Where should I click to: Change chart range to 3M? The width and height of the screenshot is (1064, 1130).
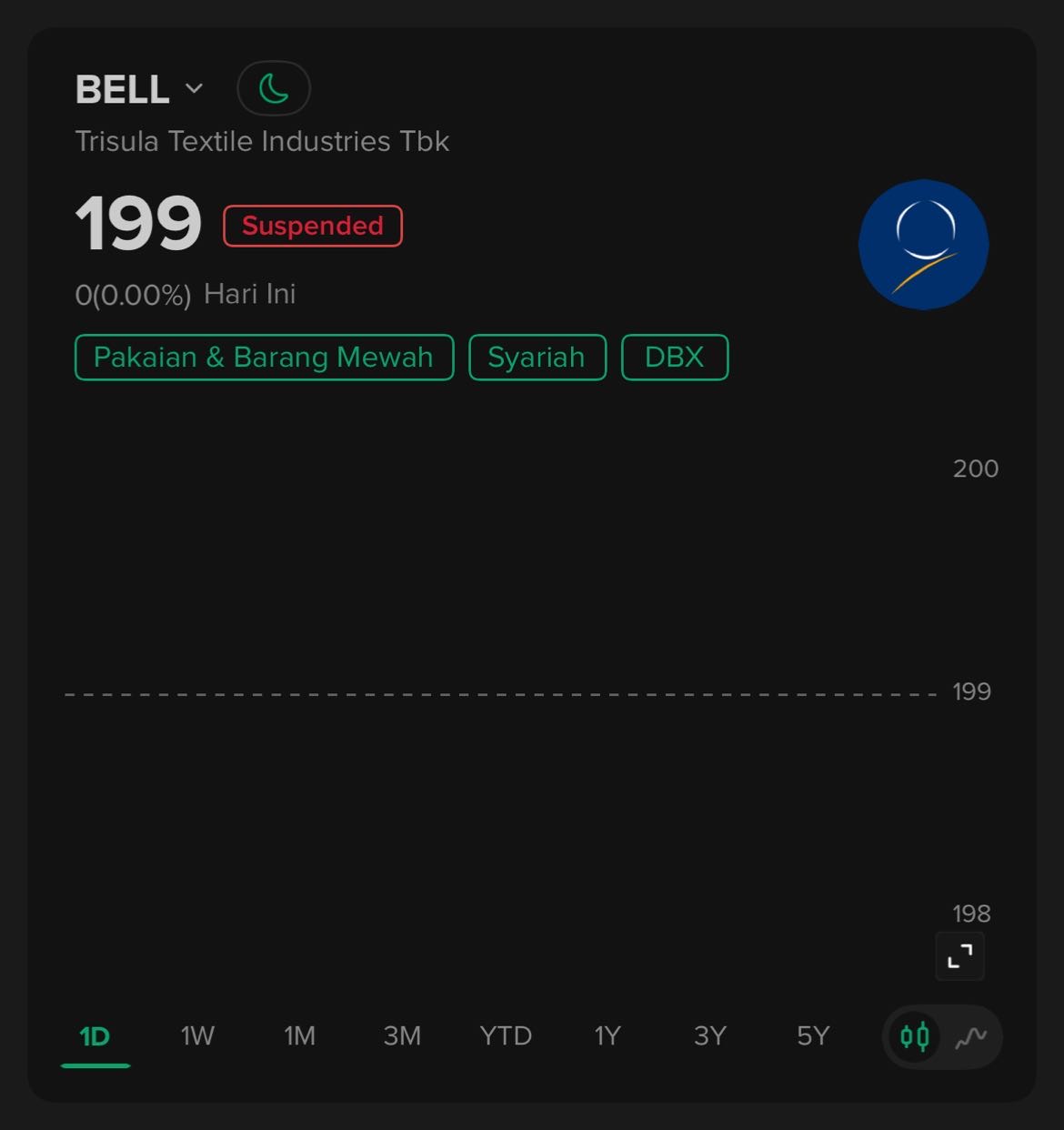click(x=402, y=1036)
